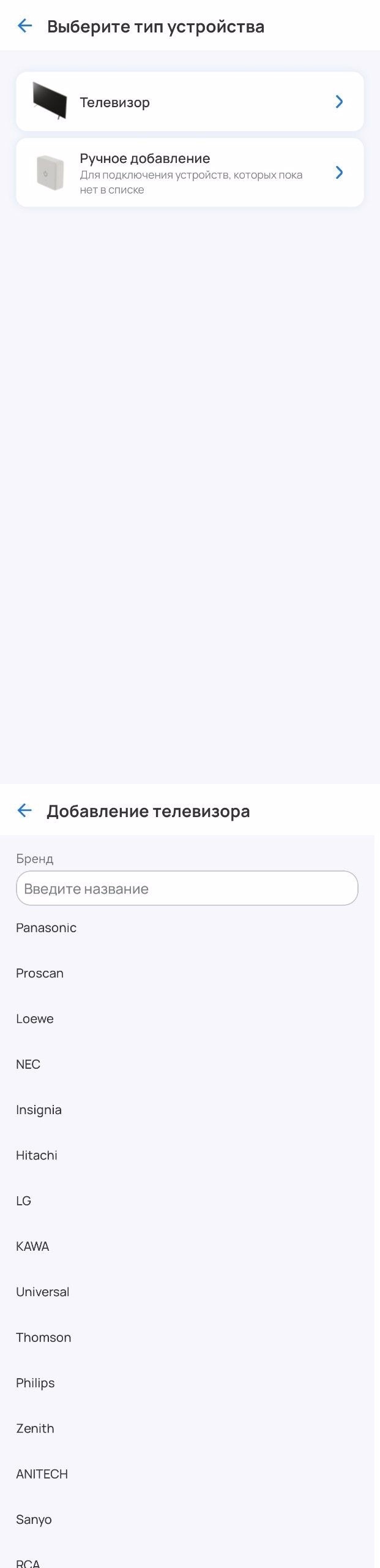
Task: Choose the Hitachi brand
Action: coord(37,1155)
